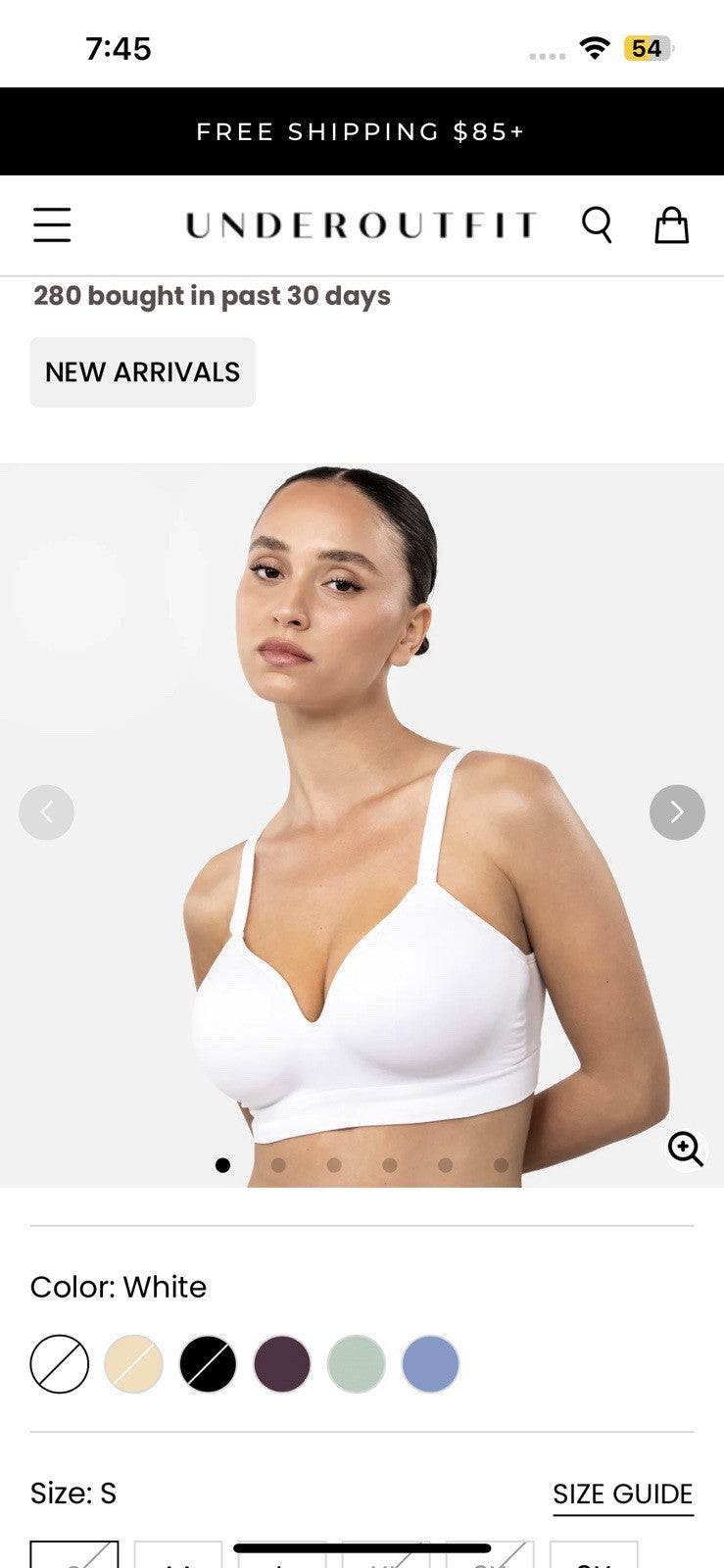This screenshot has height=1568, width=724.
Task: Show the next product image
Action: pyautogui.click(x=677, y=811)
